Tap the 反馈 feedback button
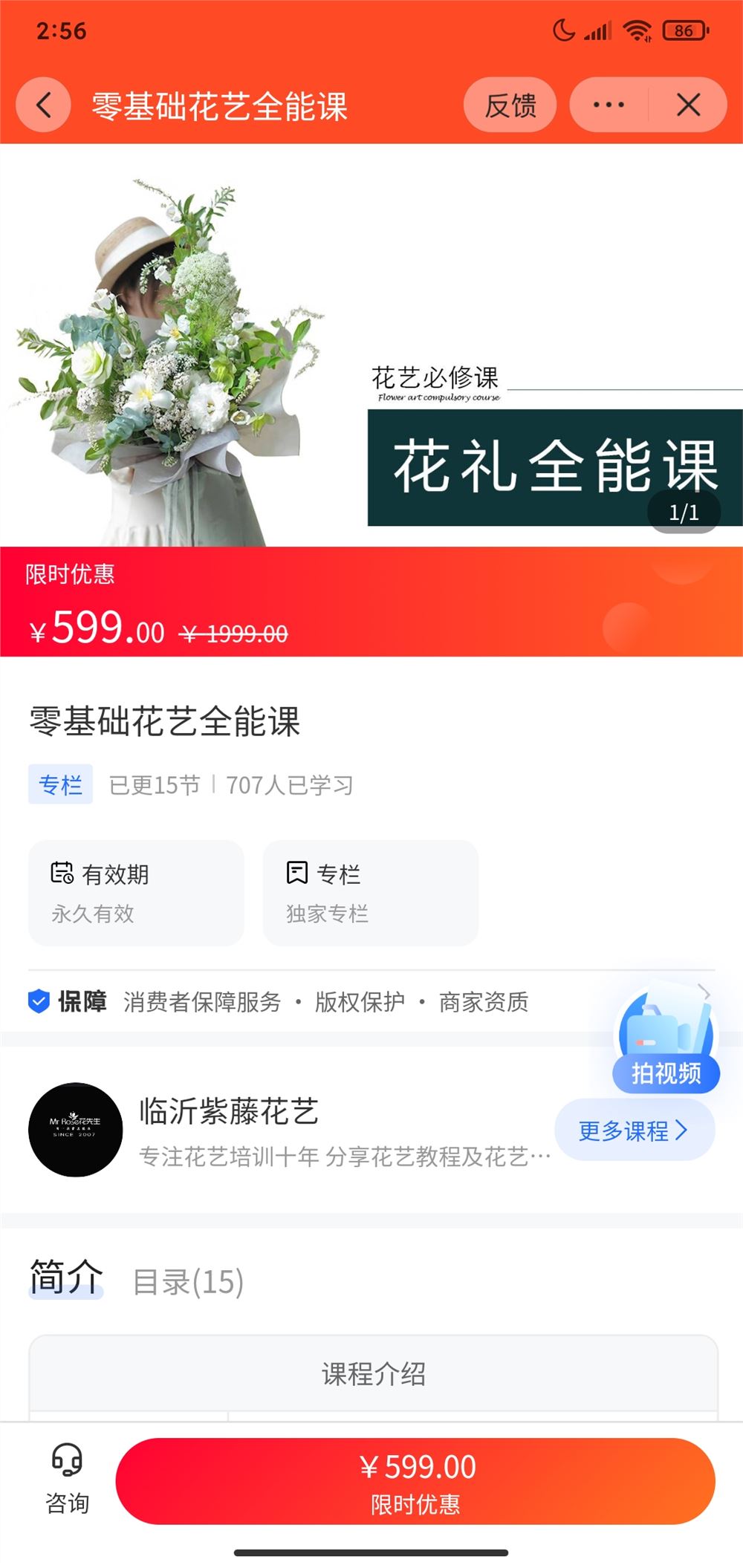This screenshot has height=1568, width=743. 510,105
